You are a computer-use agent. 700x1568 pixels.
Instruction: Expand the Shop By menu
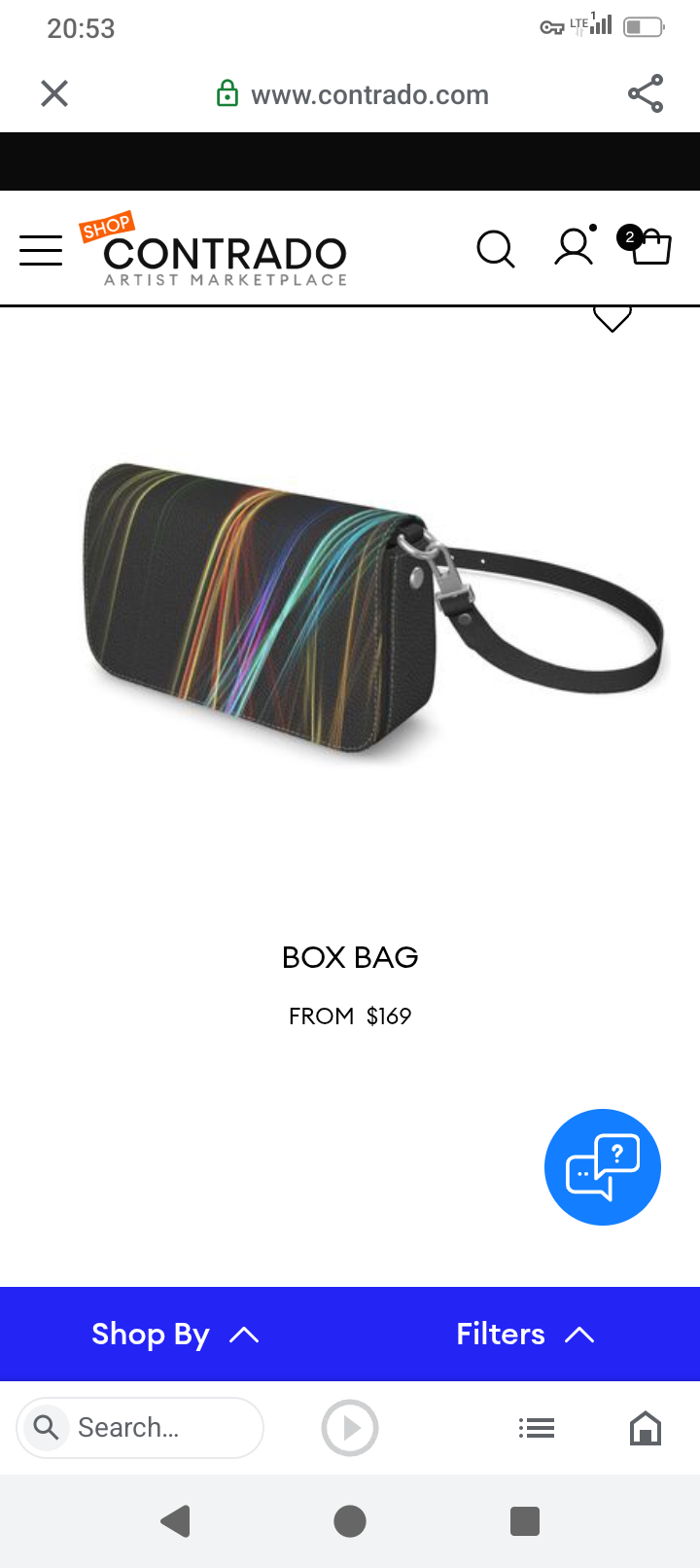click(x=175, y=1335)
